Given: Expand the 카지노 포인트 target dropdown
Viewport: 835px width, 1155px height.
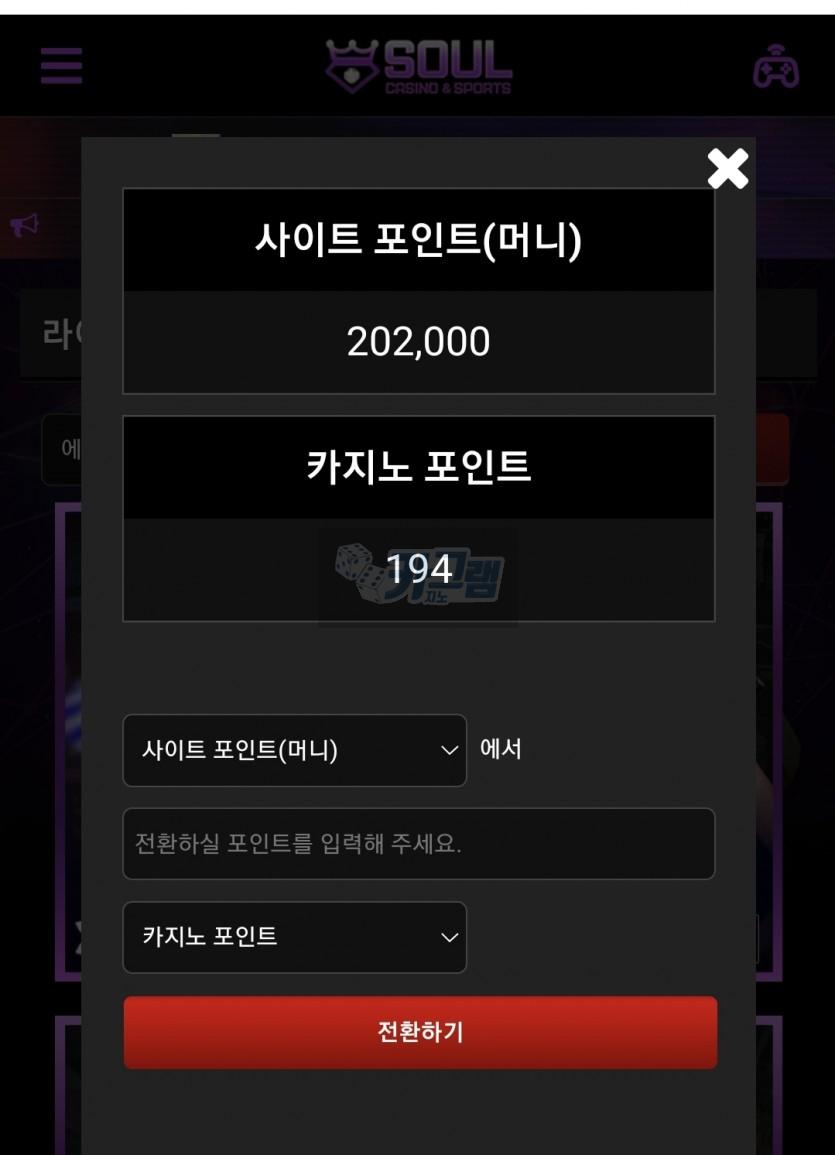Looking at the screenshot, I should pyautogui.click(x=294, y=937).
